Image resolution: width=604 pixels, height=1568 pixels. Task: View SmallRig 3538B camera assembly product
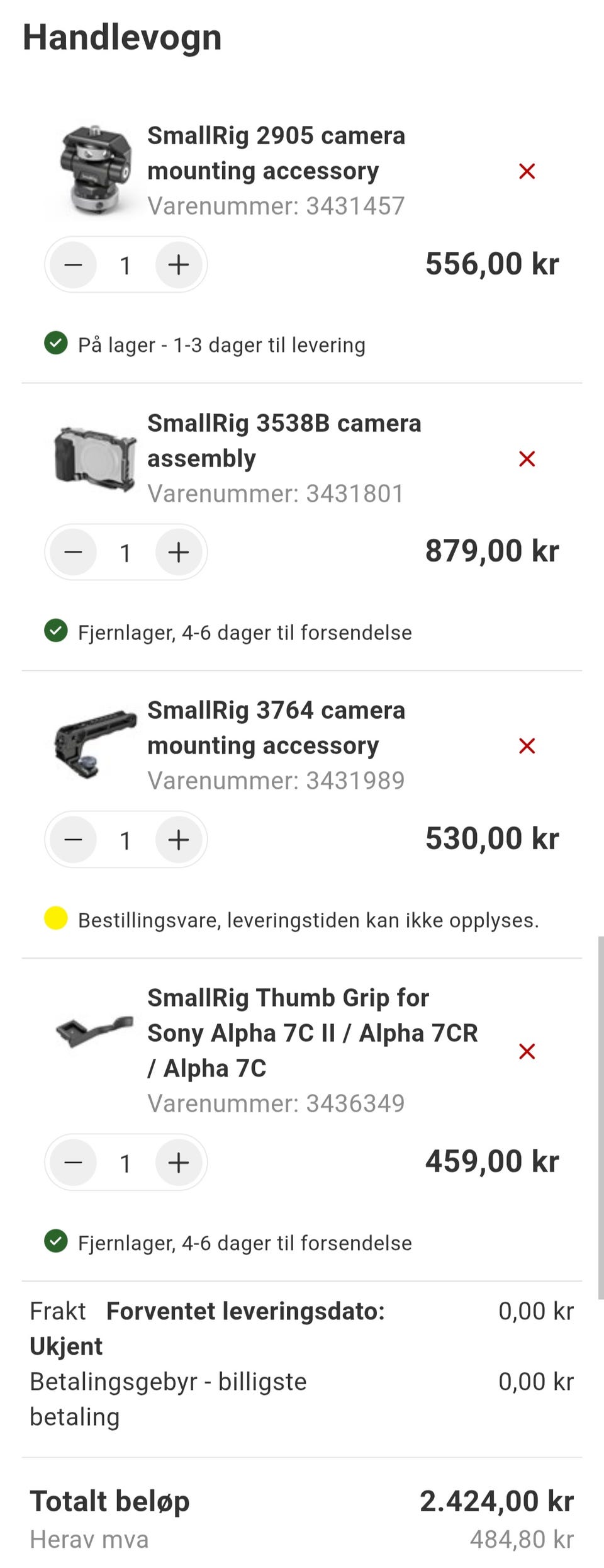point(95,458)
